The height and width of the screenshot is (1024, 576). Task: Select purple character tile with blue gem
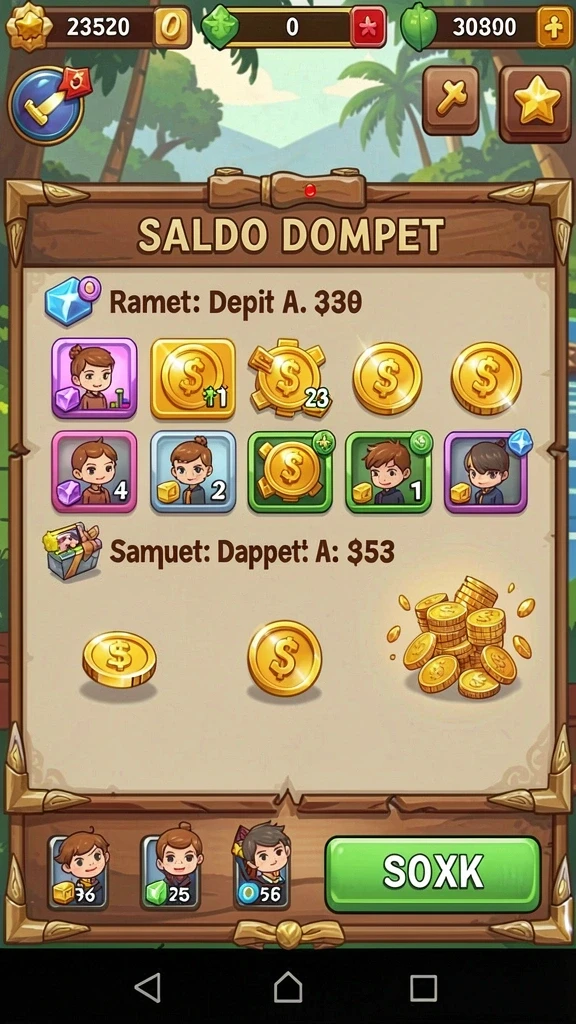487,471
